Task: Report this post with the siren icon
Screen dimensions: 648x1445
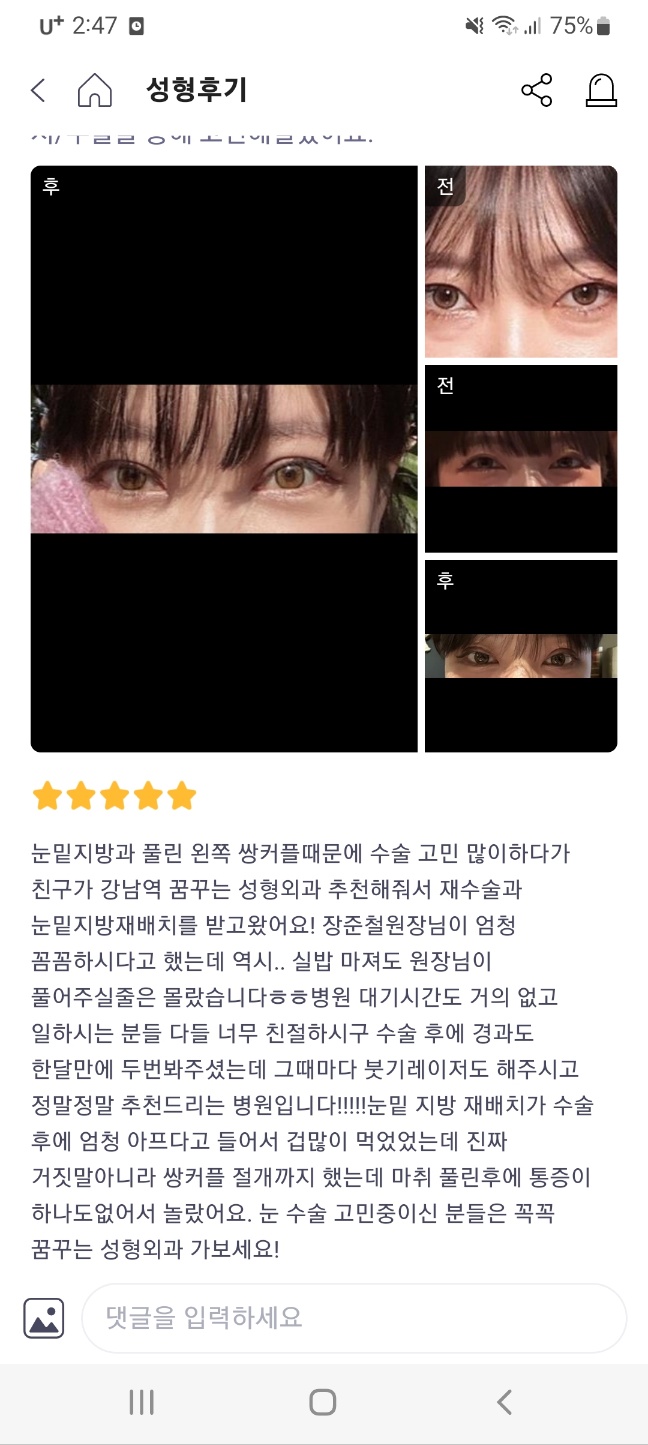Action: click(601, 91)
